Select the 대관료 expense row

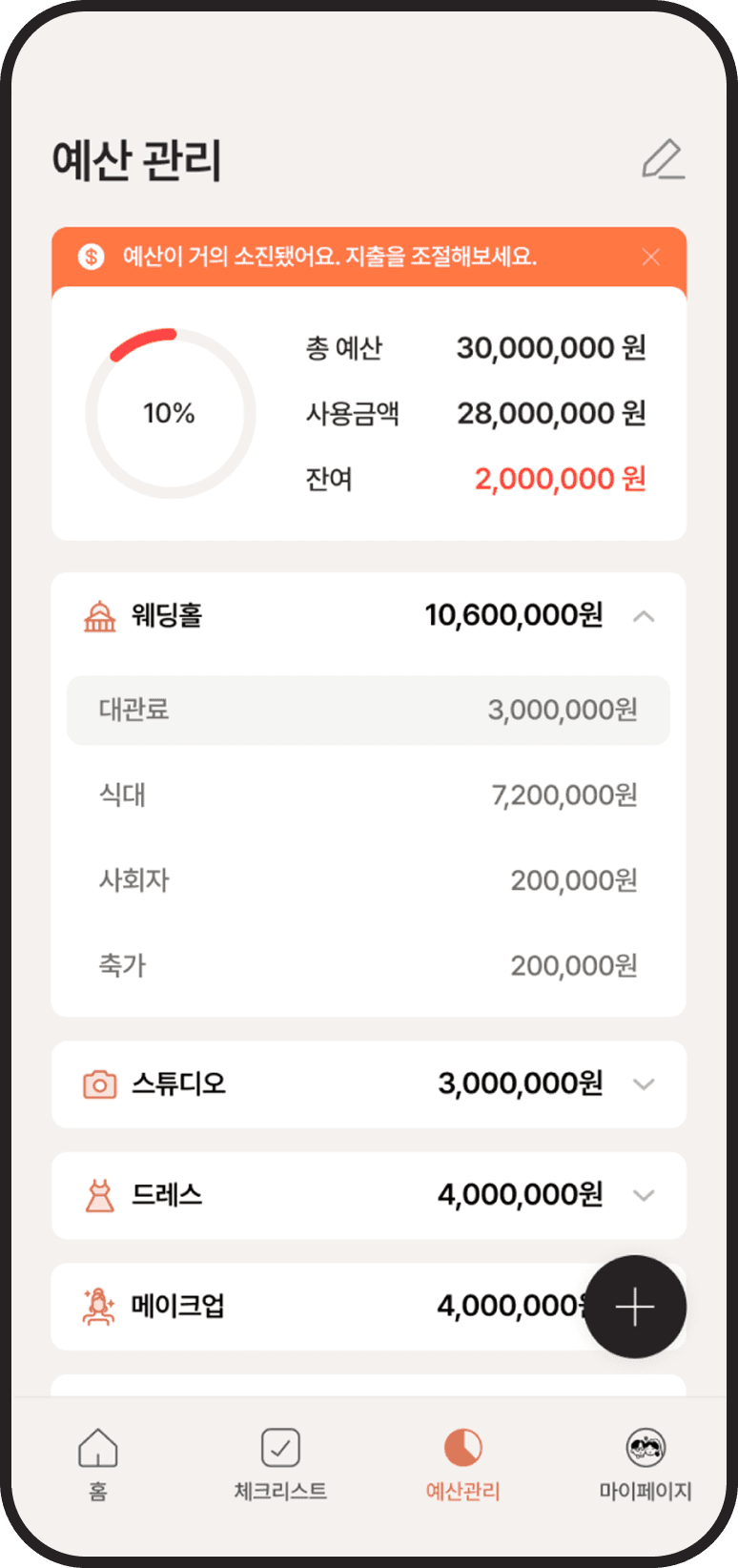(368, 710)
